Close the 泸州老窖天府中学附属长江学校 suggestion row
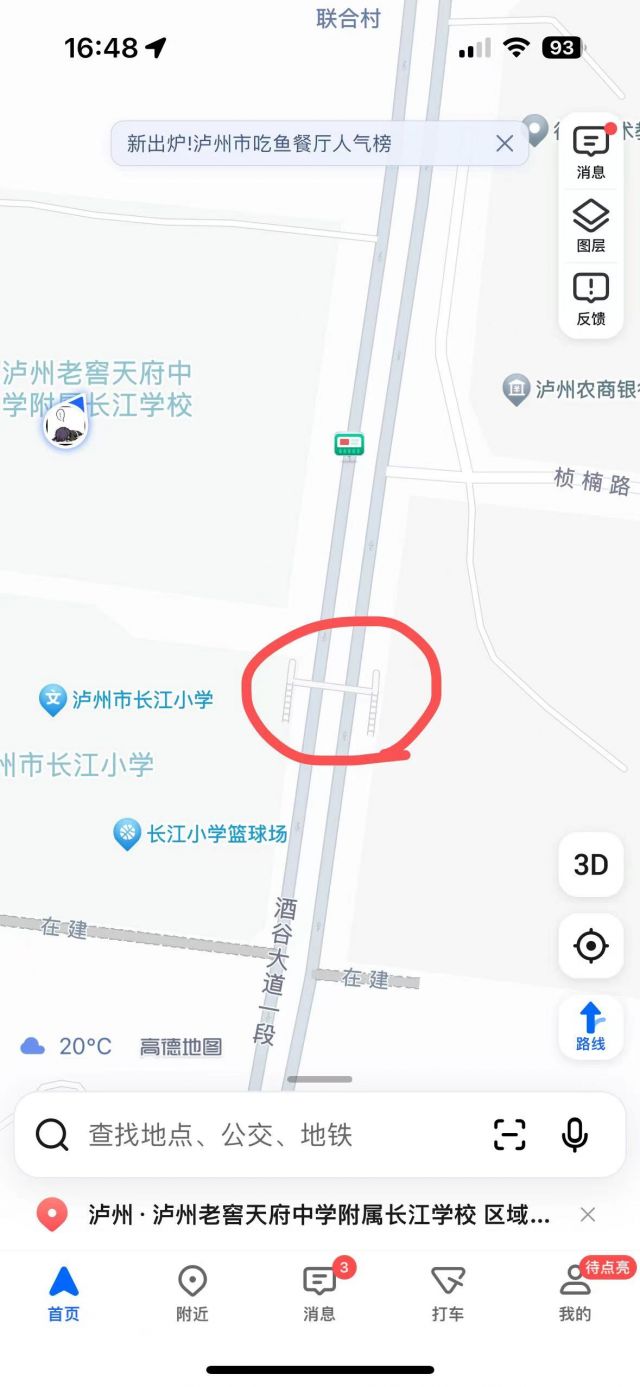The height and width of the screenshot is (1387, 640). (x=588, y=1215)
